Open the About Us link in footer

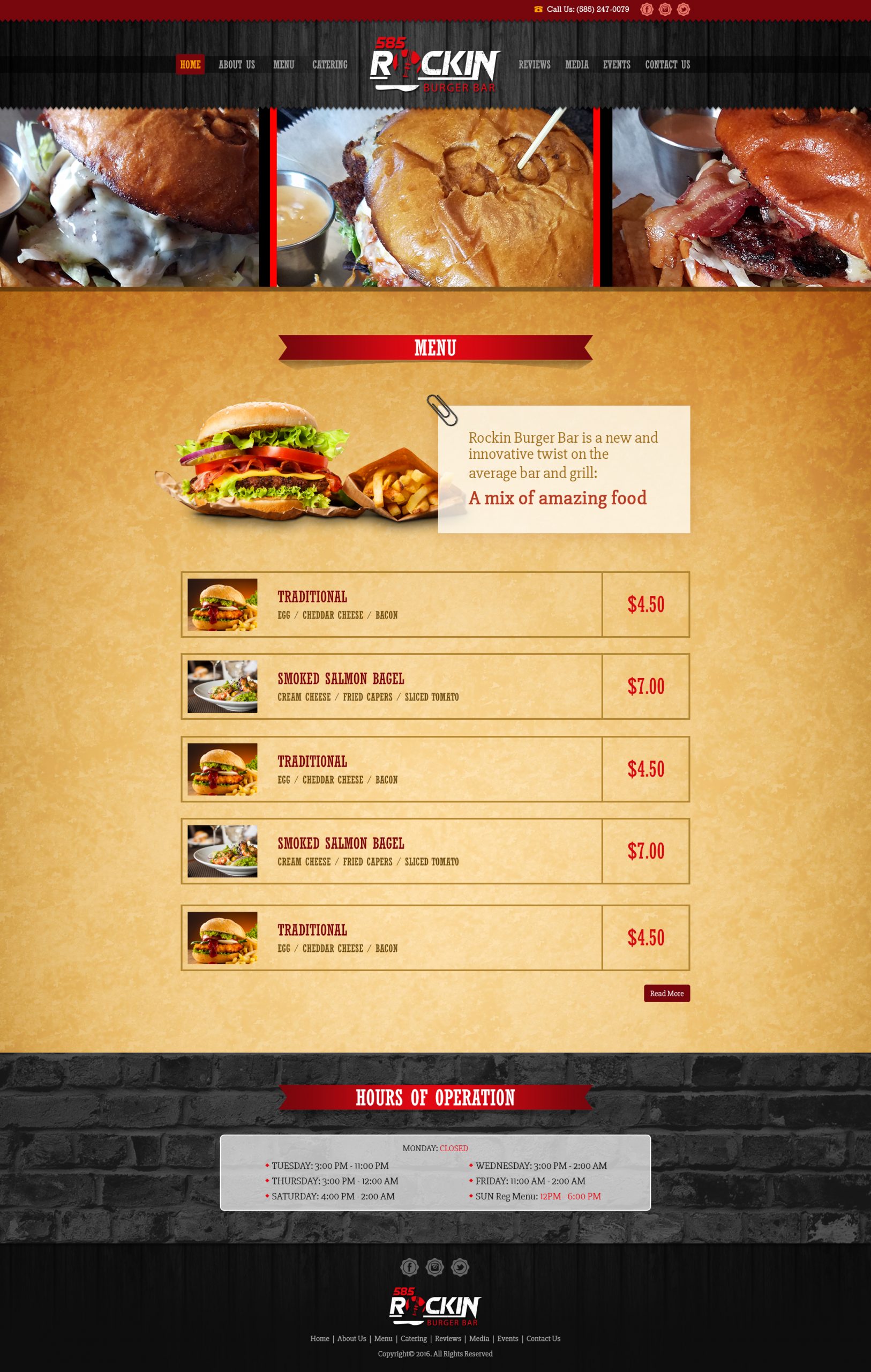click(x=351, y=1338)
